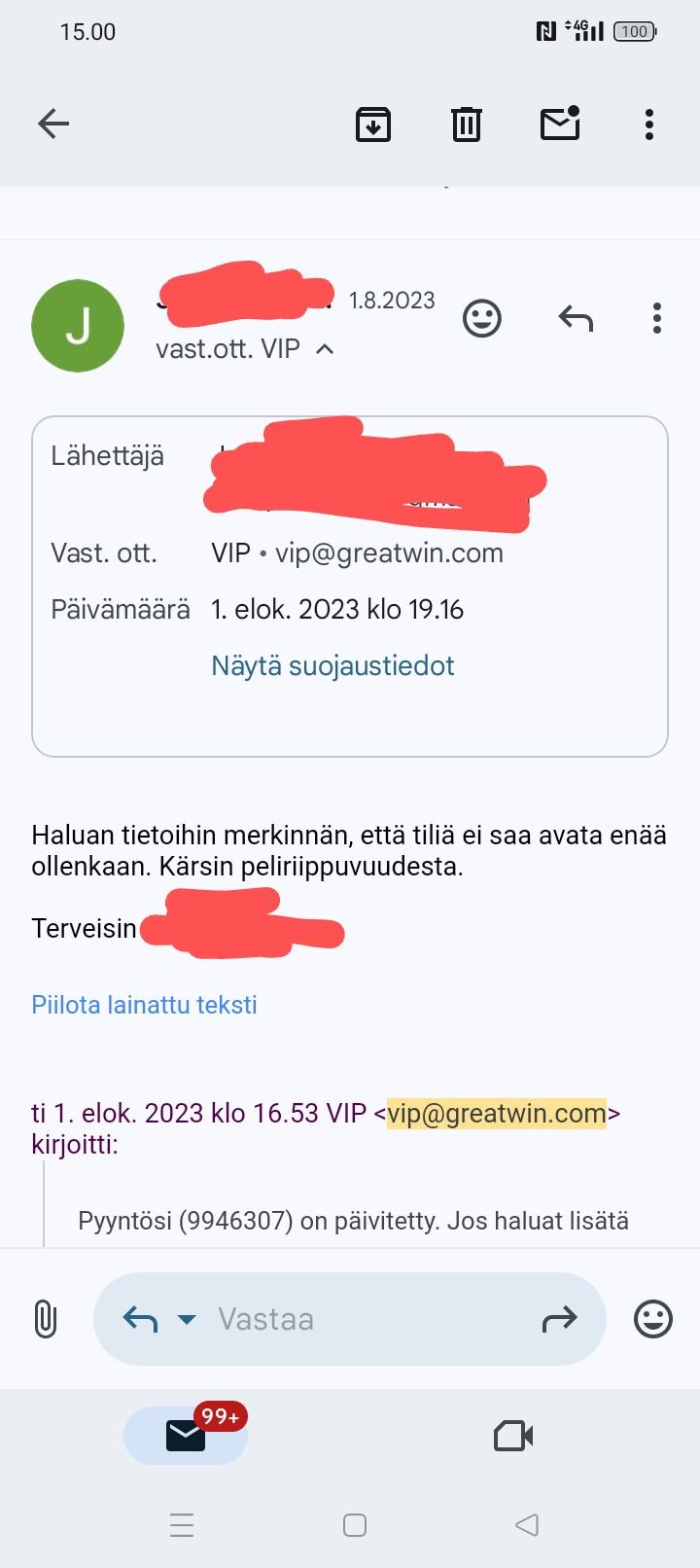The image size is (700, 1568).
Task: Attach a file with the paperclip icon
Action: click(46, 1319)
